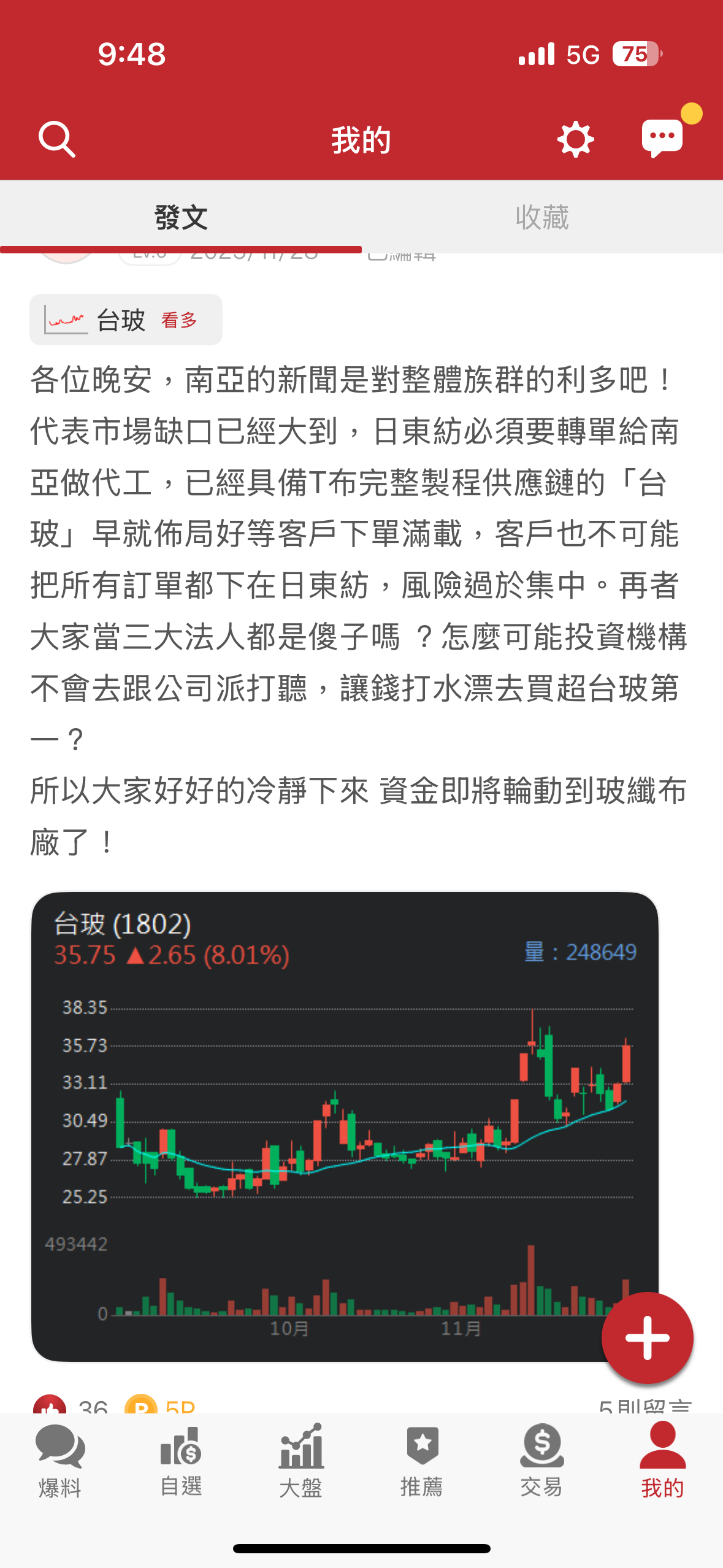The image size is (723, 1568).
Task: Open the 台玻 看多 stock tag
Action: (126, 320)
